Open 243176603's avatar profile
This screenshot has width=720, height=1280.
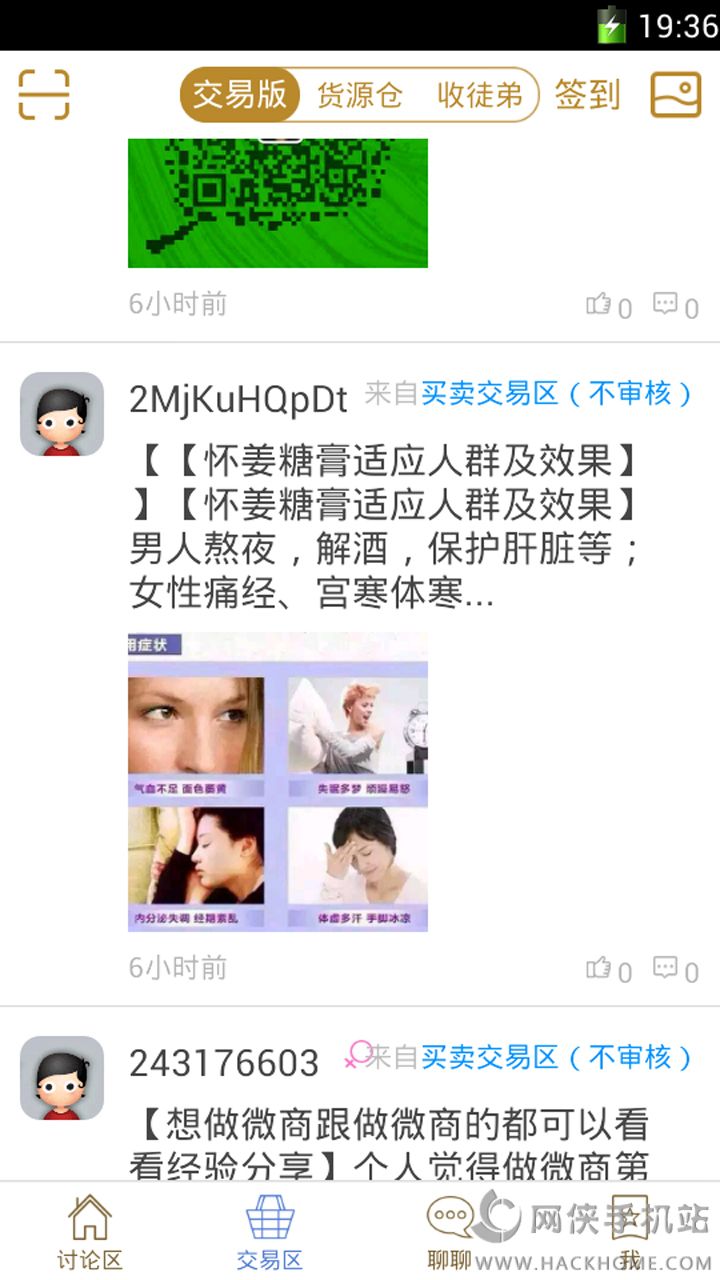pyautogui.click(x=62, y=1078)
